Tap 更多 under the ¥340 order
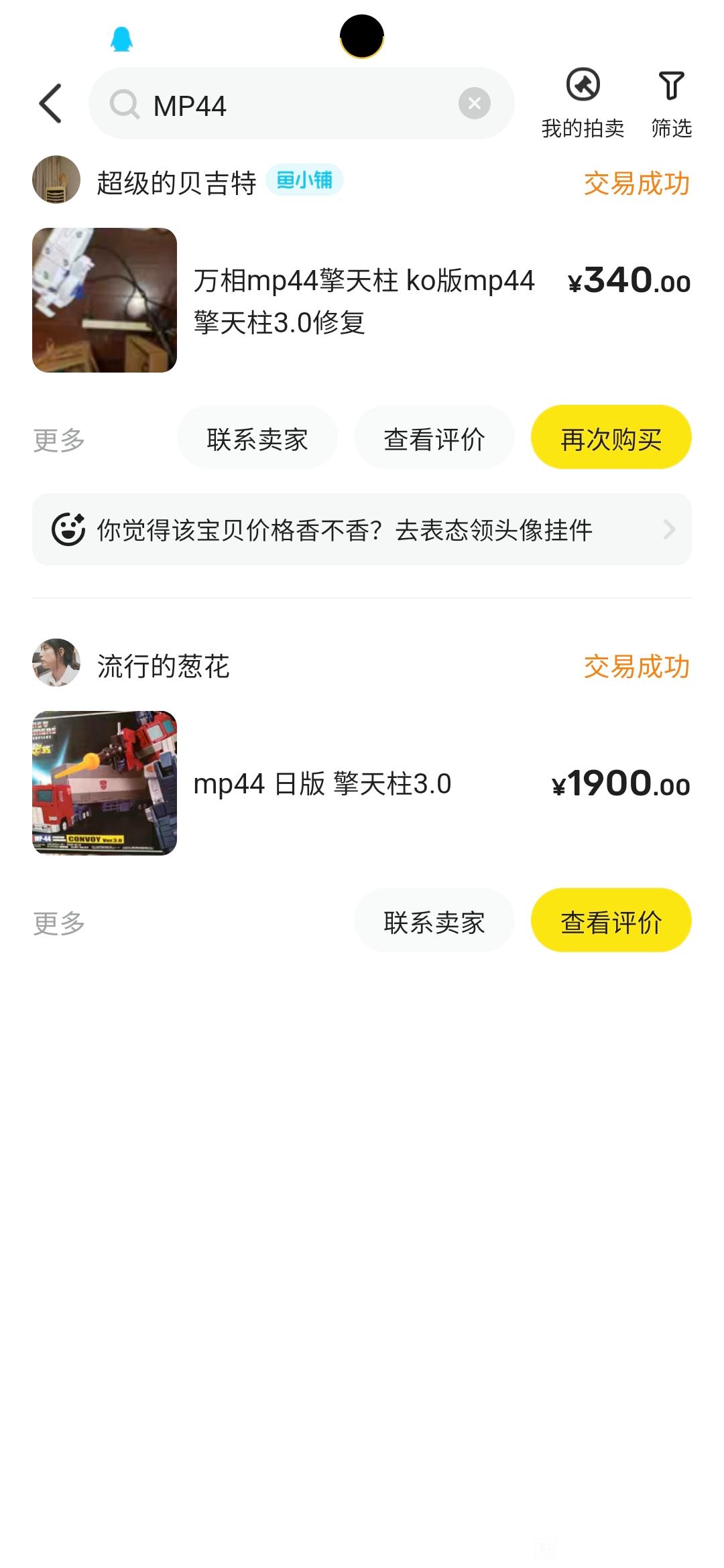 (59, 440)
